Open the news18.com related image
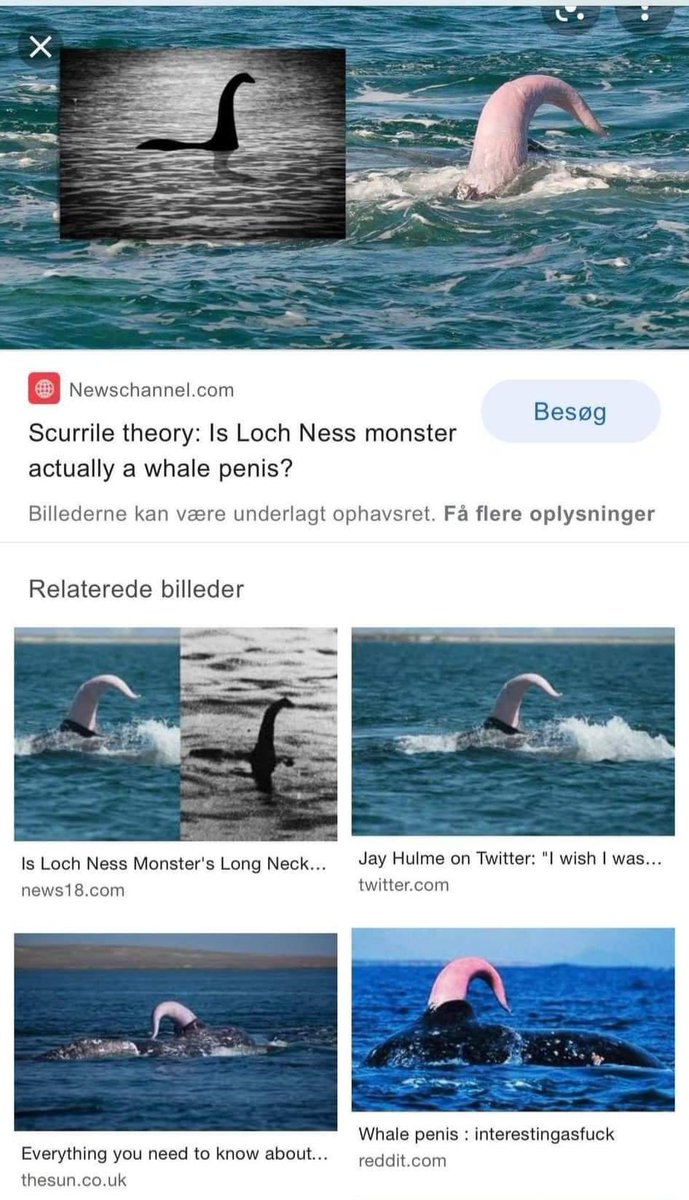Screen dimensions: 689x1200 coord(176,733)
